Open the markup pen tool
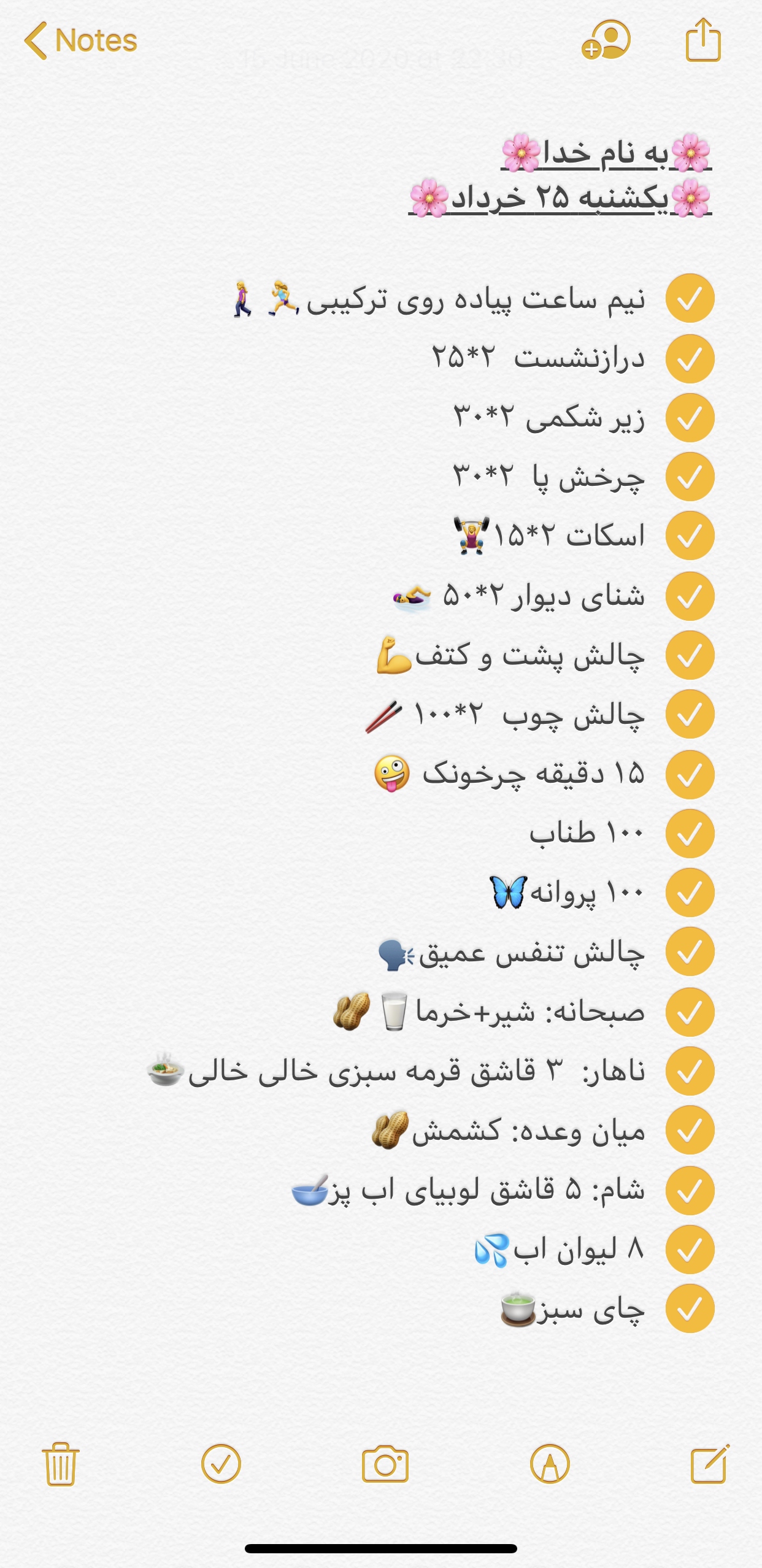 click(x=550, y=1464)
